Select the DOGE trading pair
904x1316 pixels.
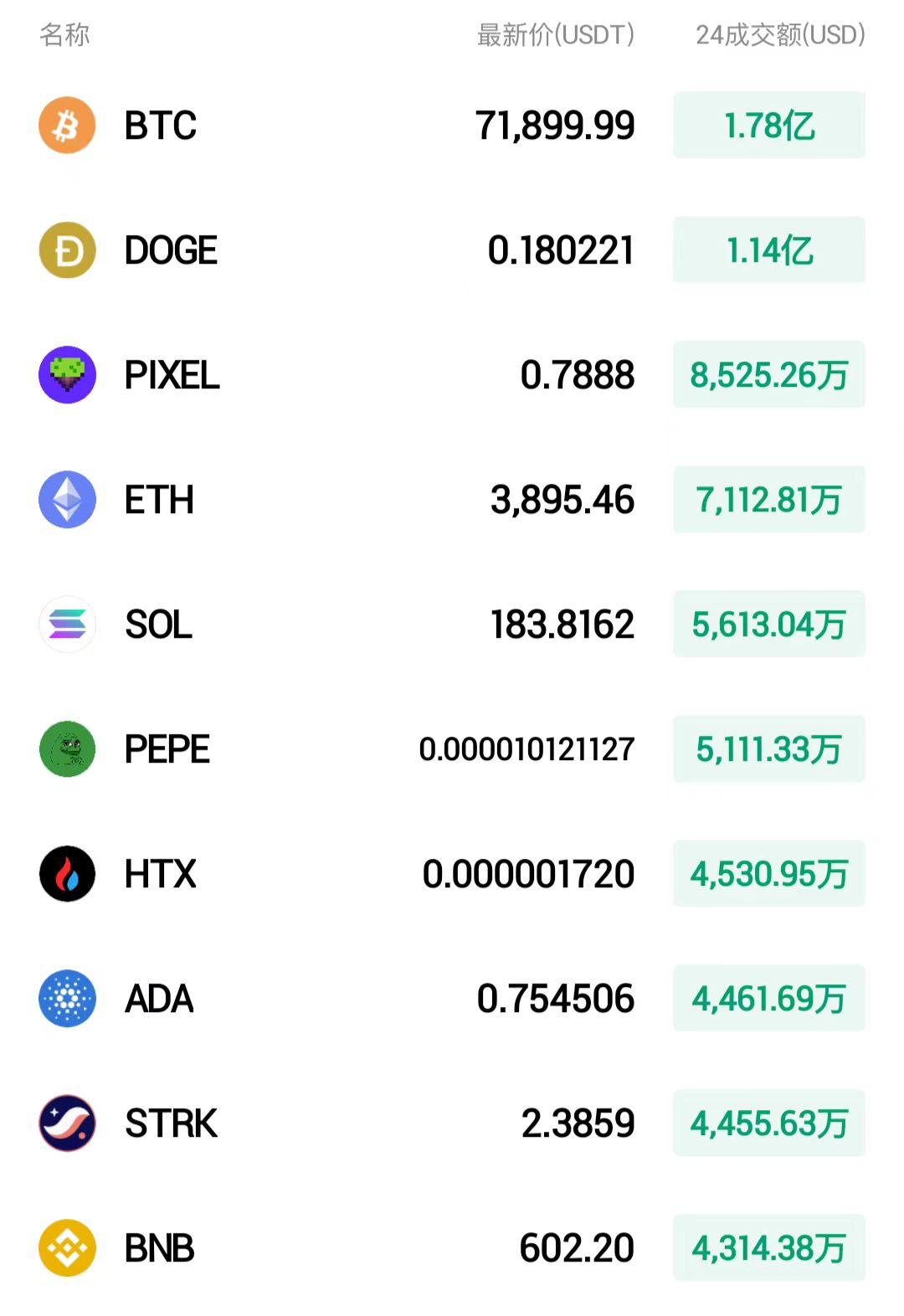tap(171, 250)
